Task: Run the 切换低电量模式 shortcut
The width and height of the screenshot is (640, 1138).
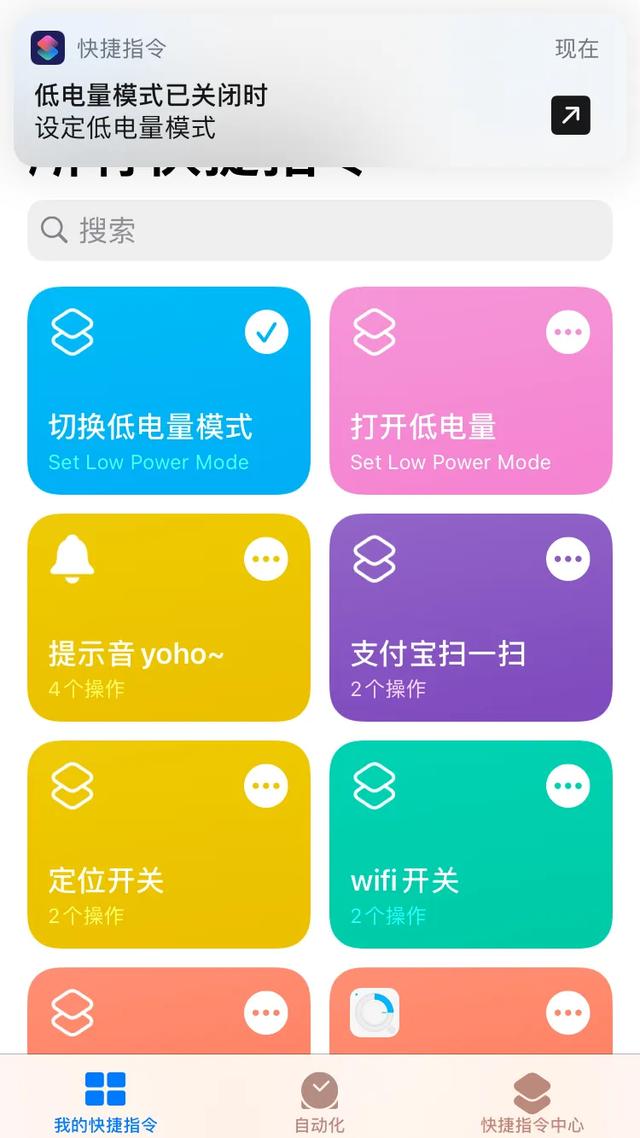Action: point(150,420)
